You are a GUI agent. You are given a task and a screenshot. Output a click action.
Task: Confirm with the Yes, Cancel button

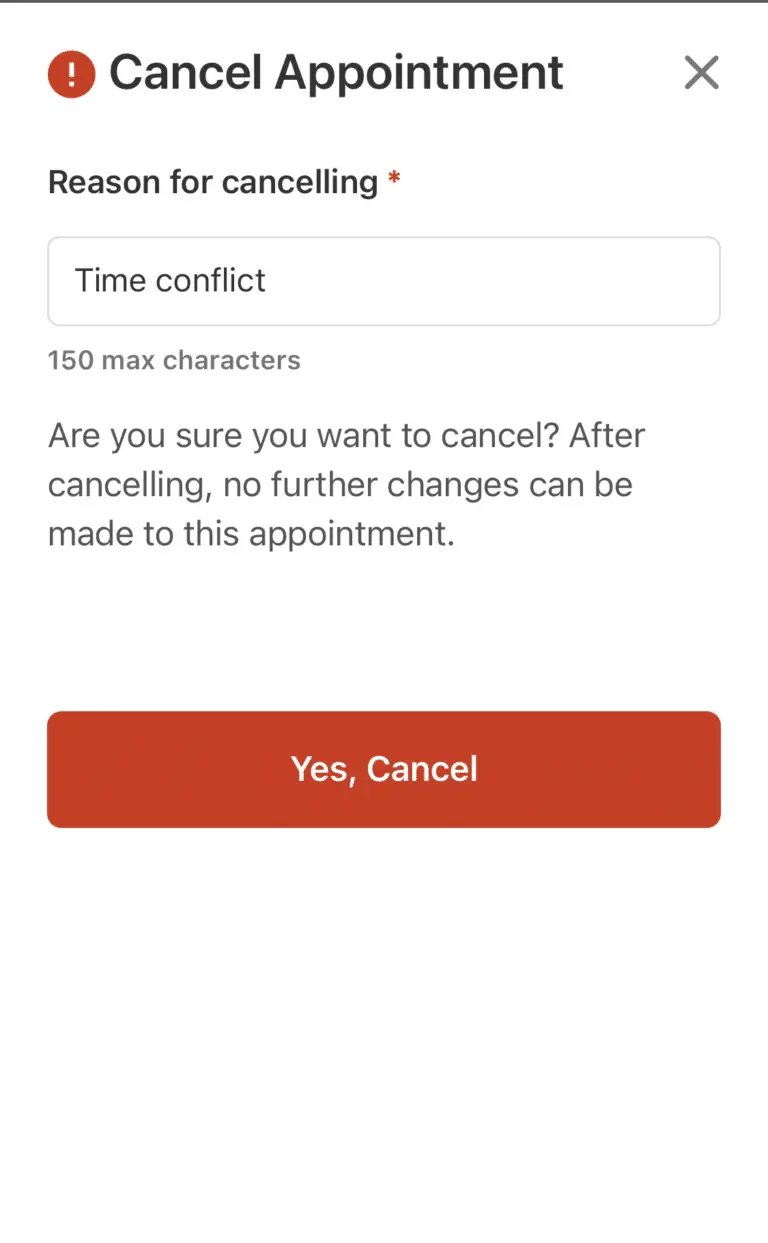click(x=384, y=769)
